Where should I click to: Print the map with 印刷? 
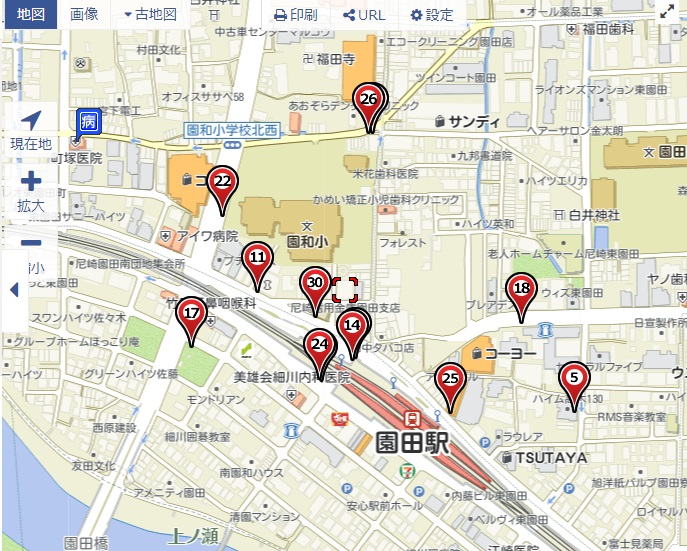coord(296,15)
